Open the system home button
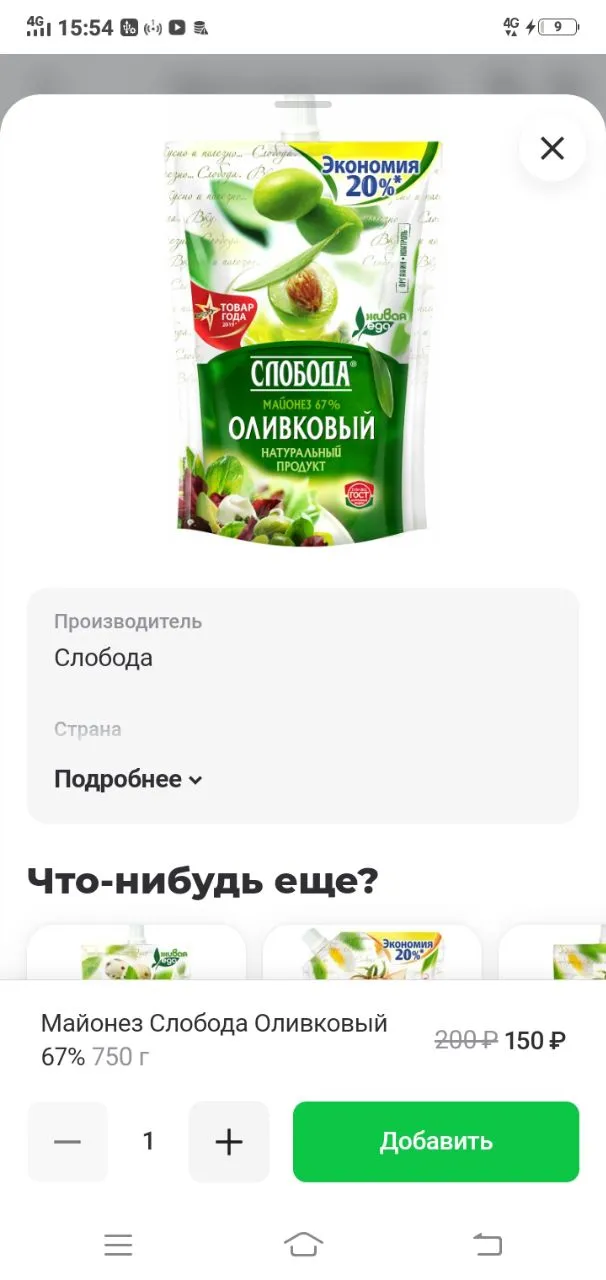606x1280 pixels. [x=303, y=1244]
